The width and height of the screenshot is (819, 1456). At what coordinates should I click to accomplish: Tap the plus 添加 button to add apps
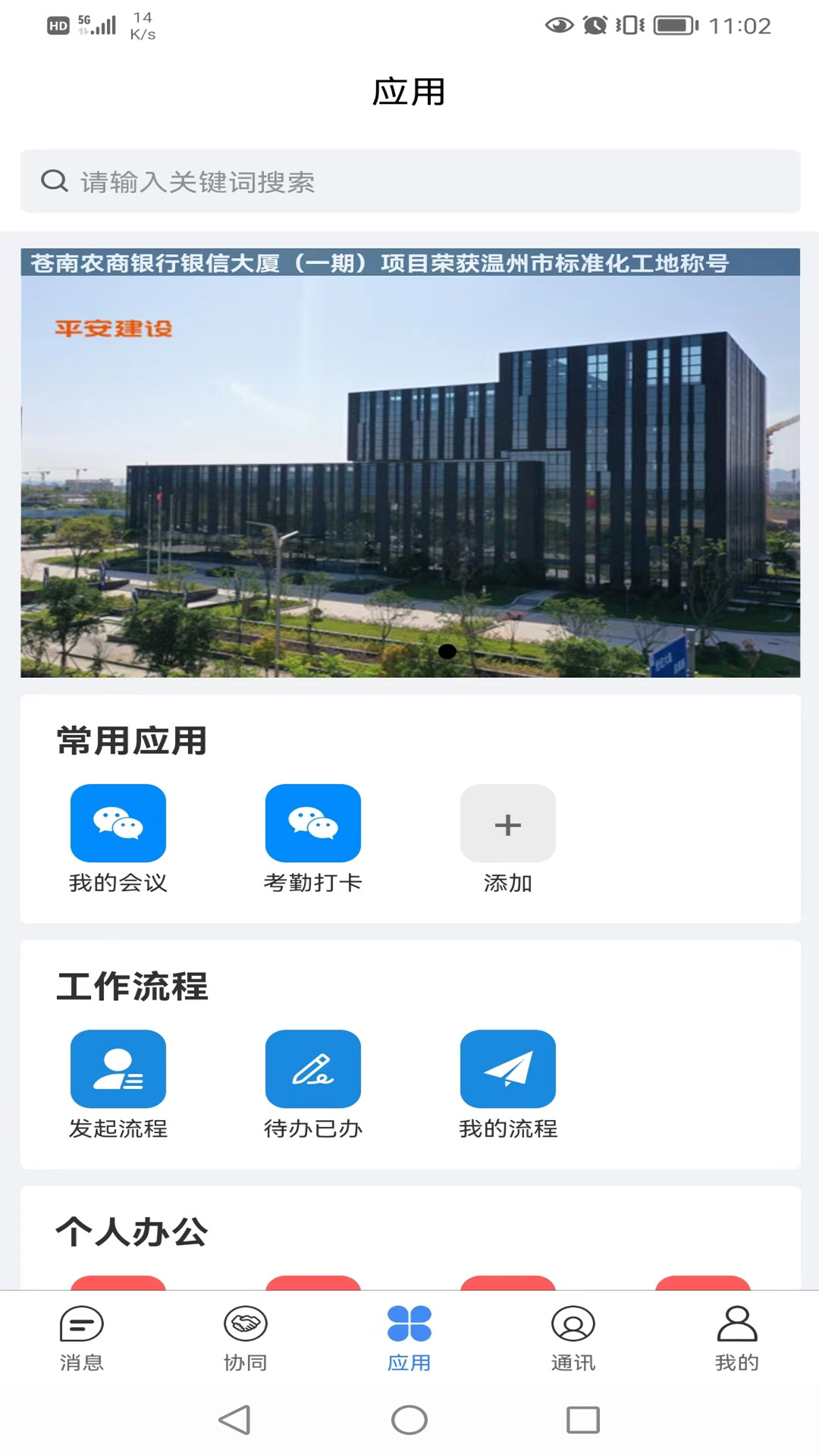(x=507, y=824)
